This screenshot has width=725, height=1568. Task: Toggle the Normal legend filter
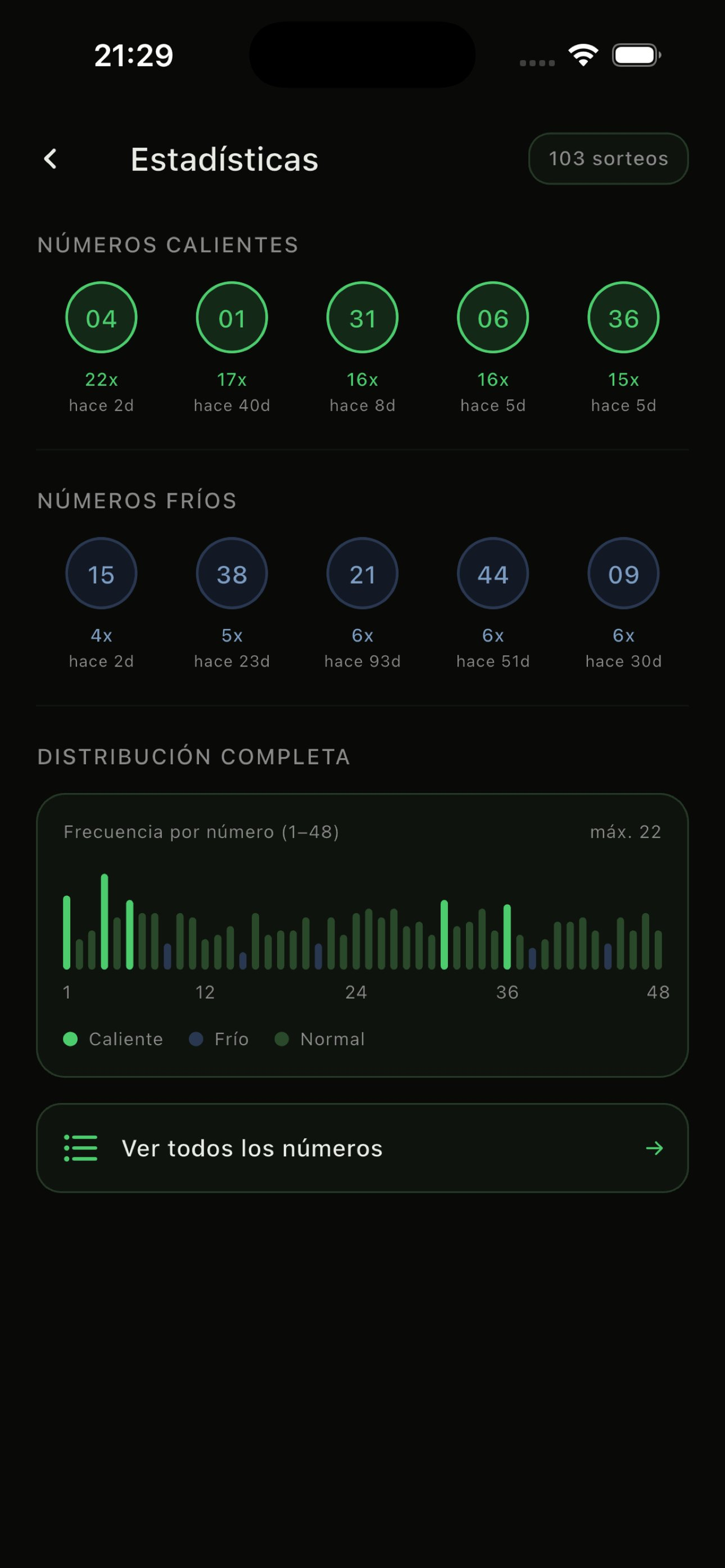pyautogui.click(x=321, y=1039)
